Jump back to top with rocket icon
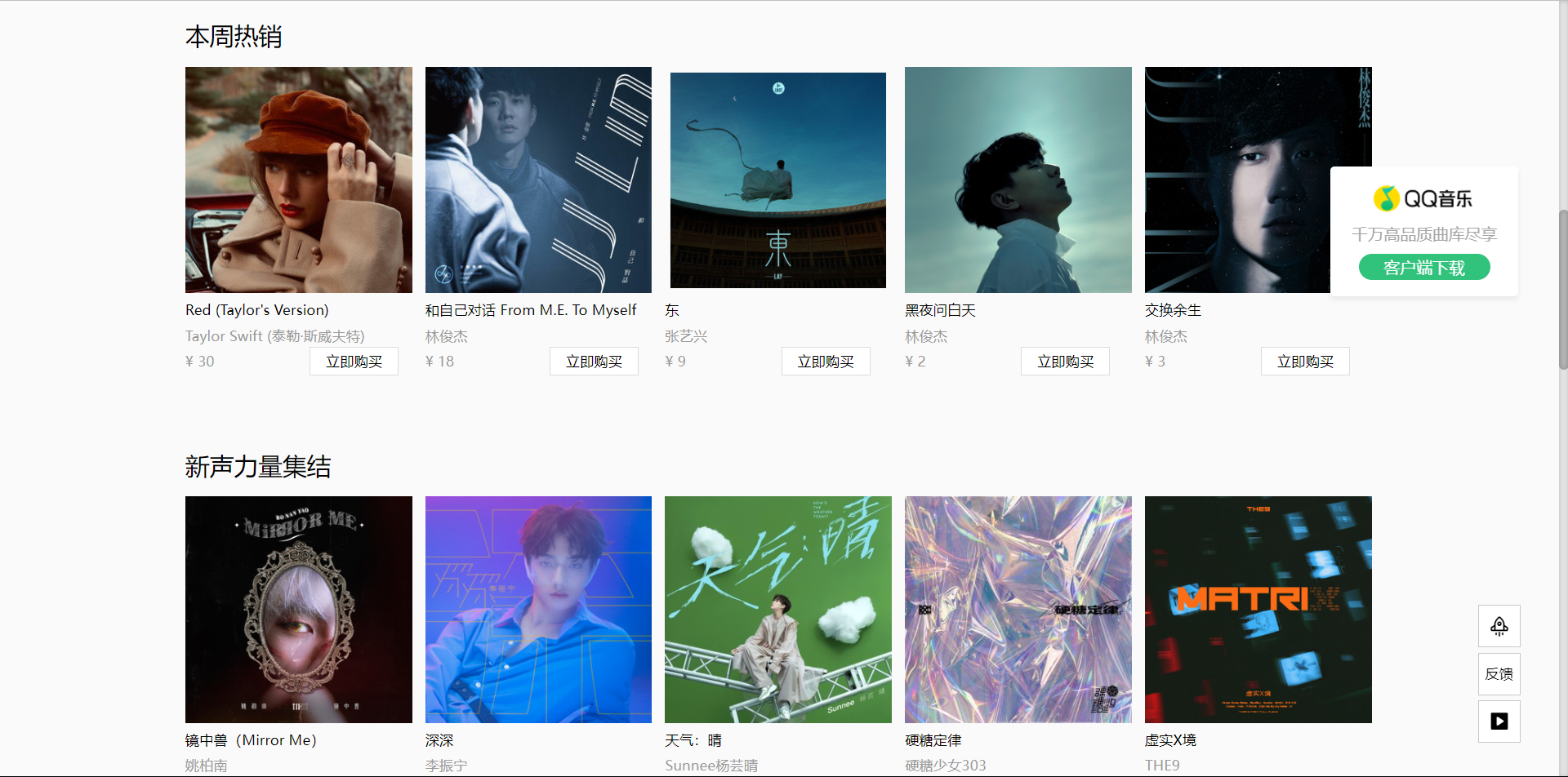 [1499, 626]
